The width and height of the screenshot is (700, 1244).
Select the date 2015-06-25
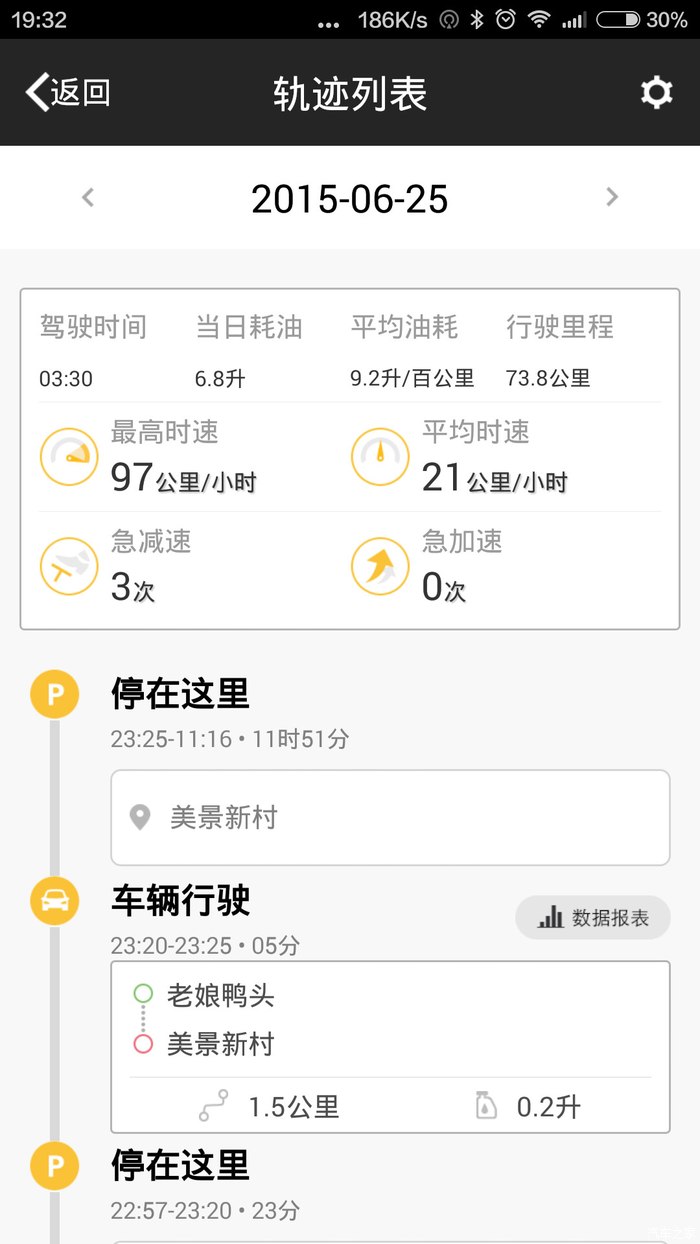(350, 199)
